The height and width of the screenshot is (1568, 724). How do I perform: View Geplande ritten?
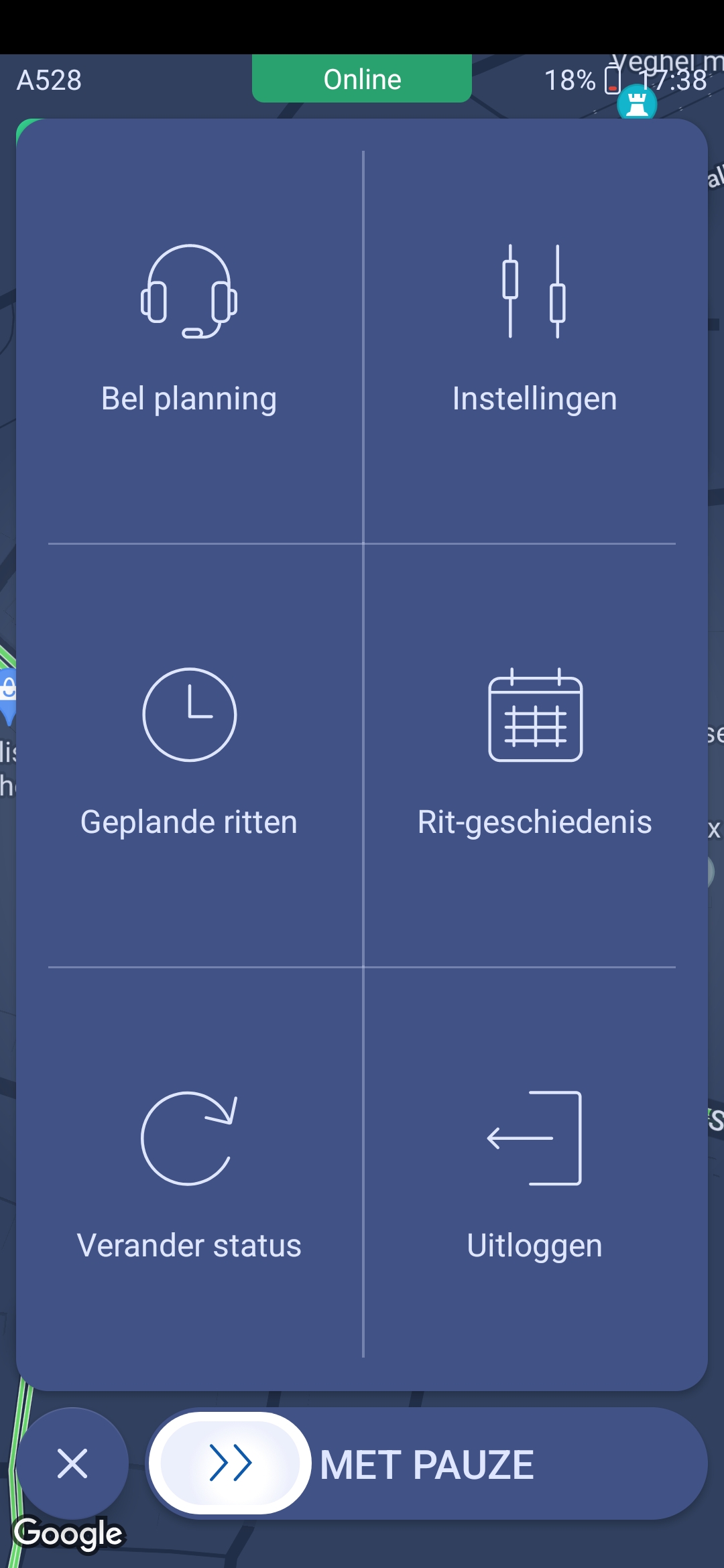click(189, 750)
